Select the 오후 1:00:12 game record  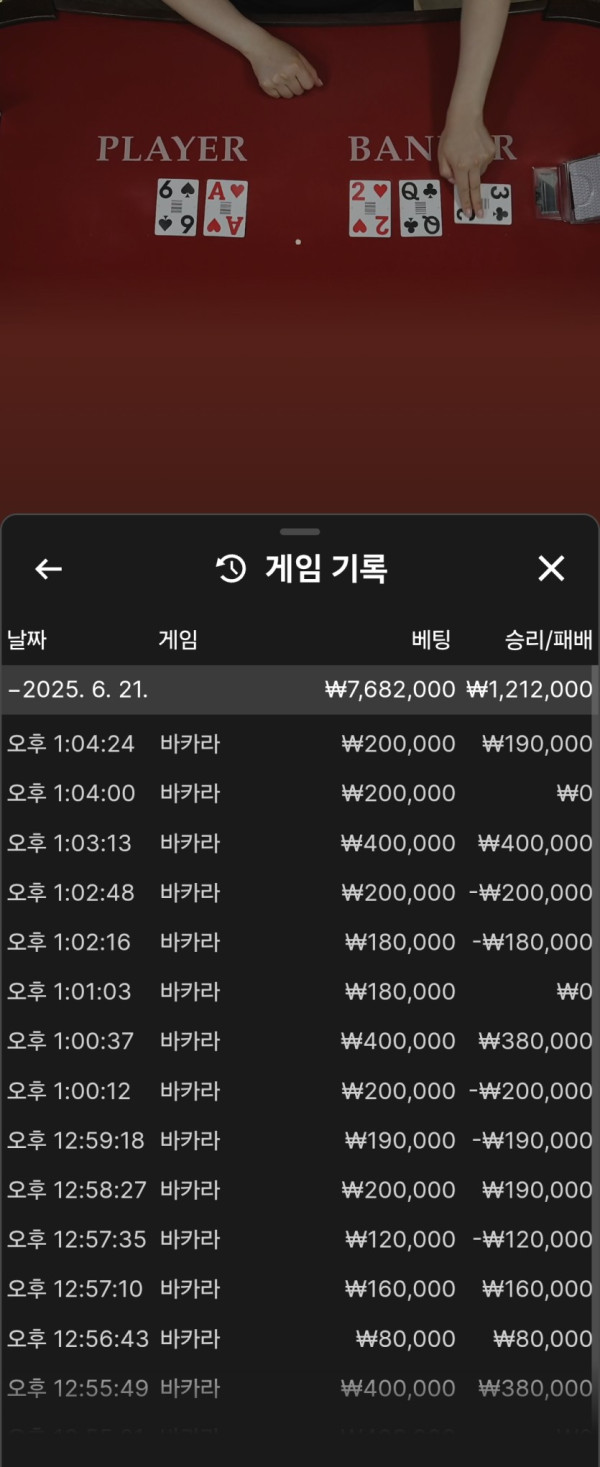point(299,1091)
